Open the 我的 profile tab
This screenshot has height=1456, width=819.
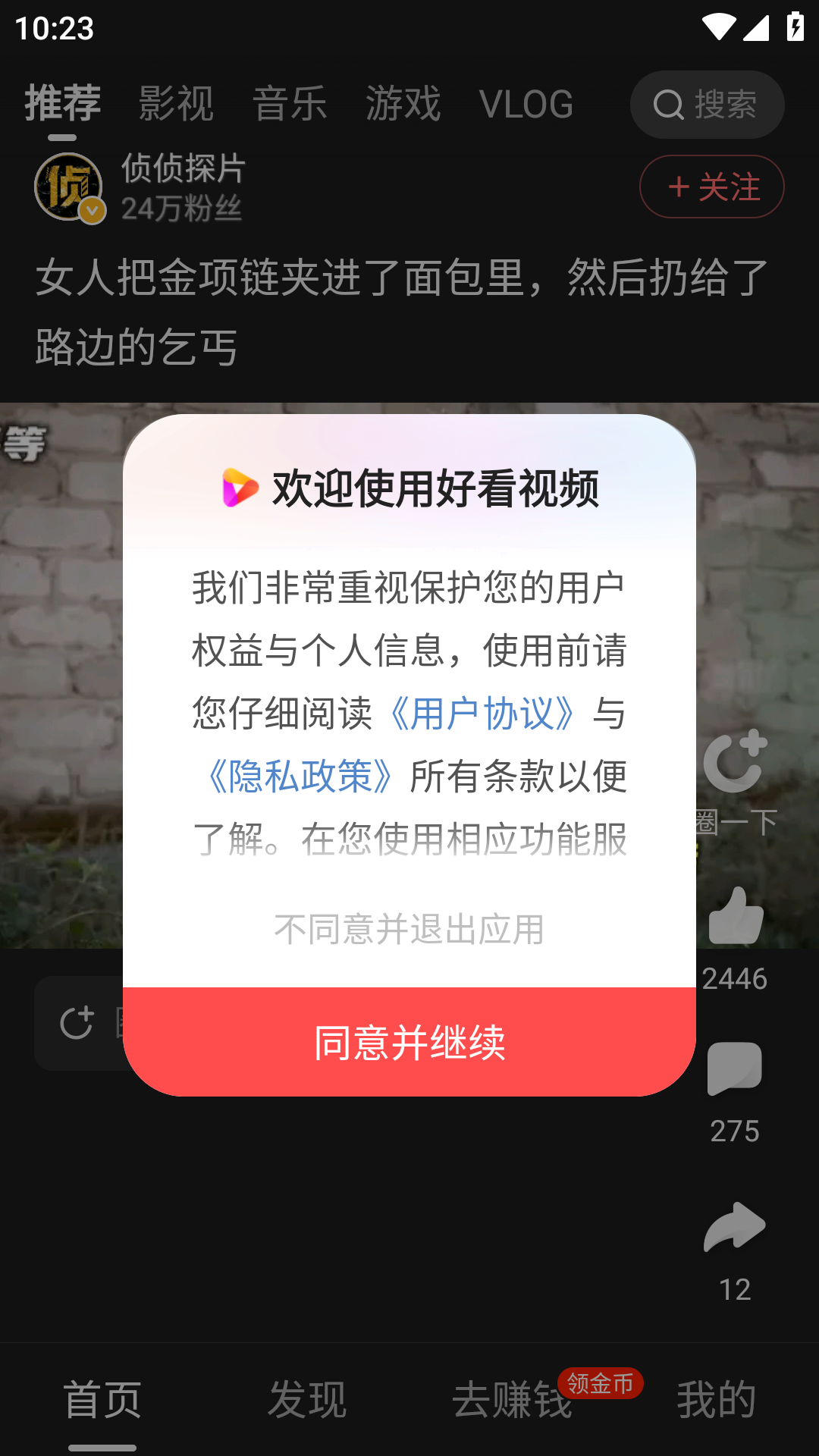click(717, 1399)
